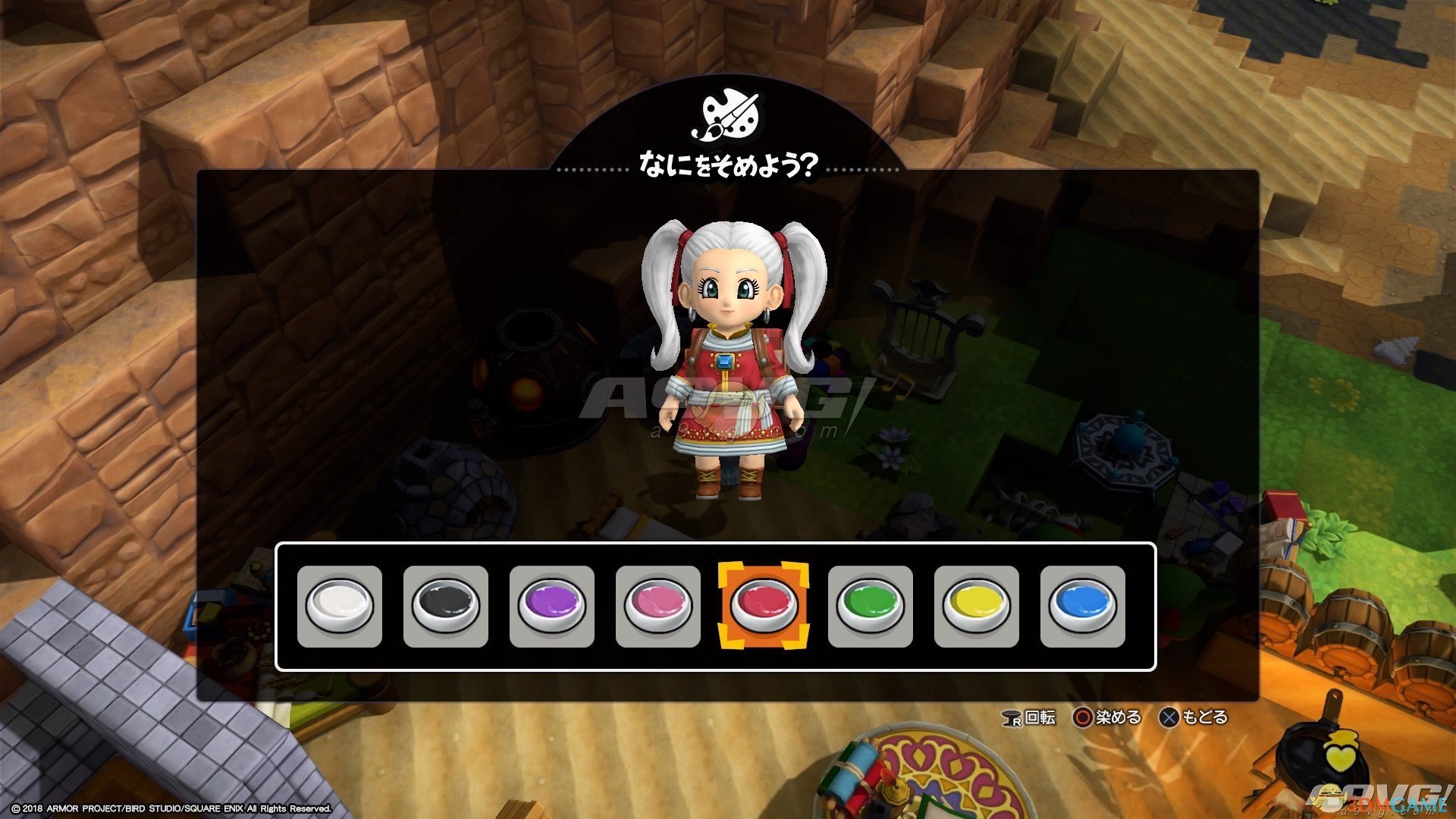
Task: Select the white dye swatch
Action: [x=339, y=606]
